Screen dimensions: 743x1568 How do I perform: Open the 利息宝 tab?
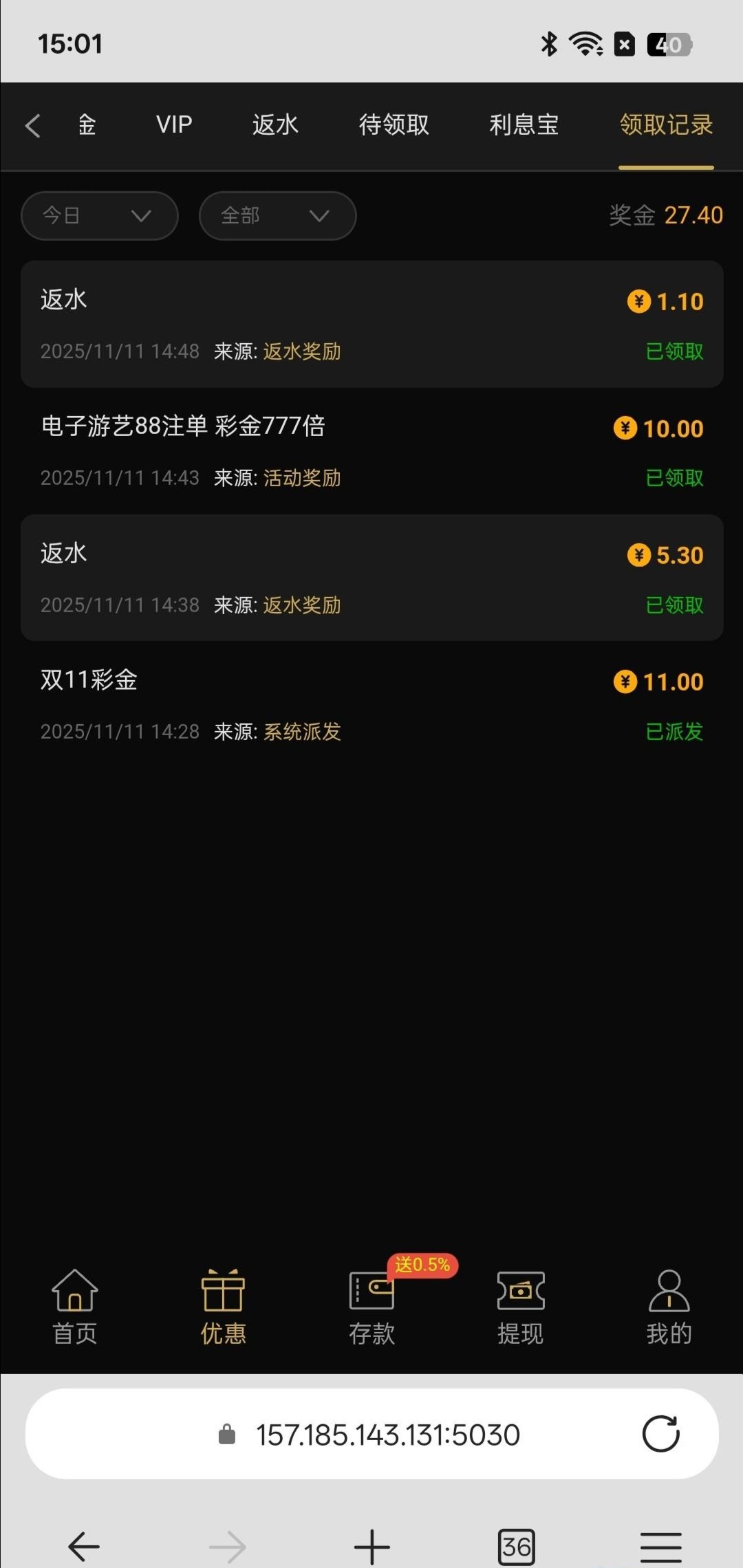524,125
